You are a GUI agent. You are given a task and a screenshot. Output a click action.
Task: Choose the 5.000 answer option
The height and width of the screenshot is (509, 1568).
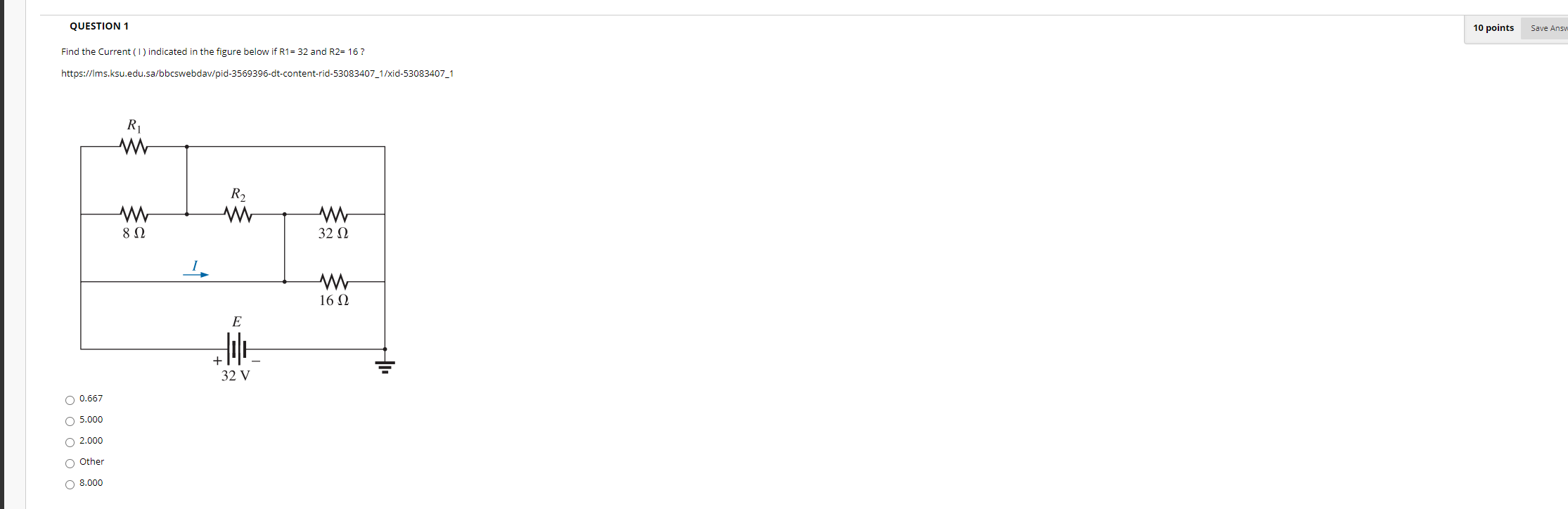[x=70, y=422]
